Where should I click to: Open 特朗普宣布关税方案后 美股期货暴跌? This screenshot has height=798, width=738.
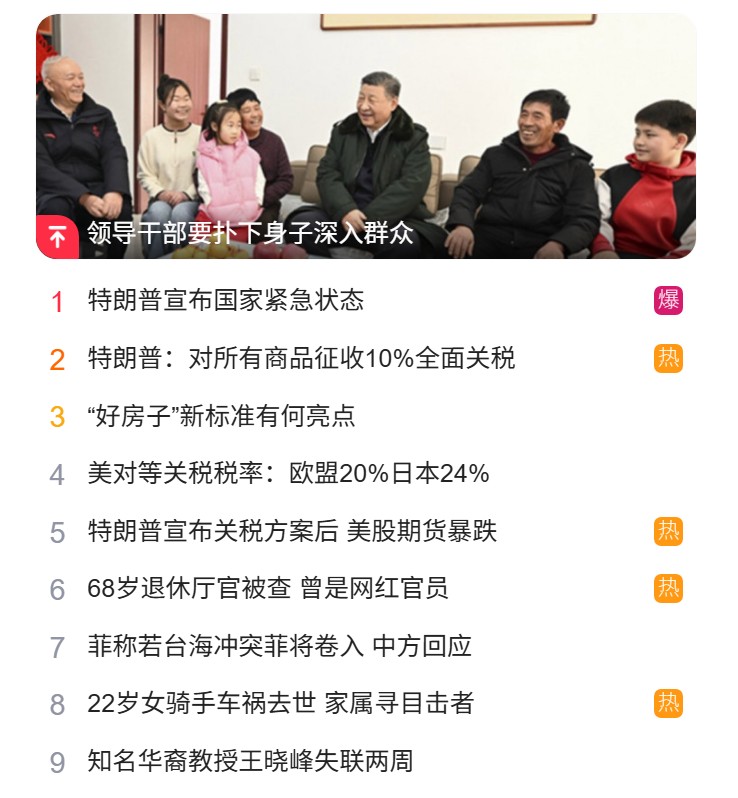[x=292, y=531]
